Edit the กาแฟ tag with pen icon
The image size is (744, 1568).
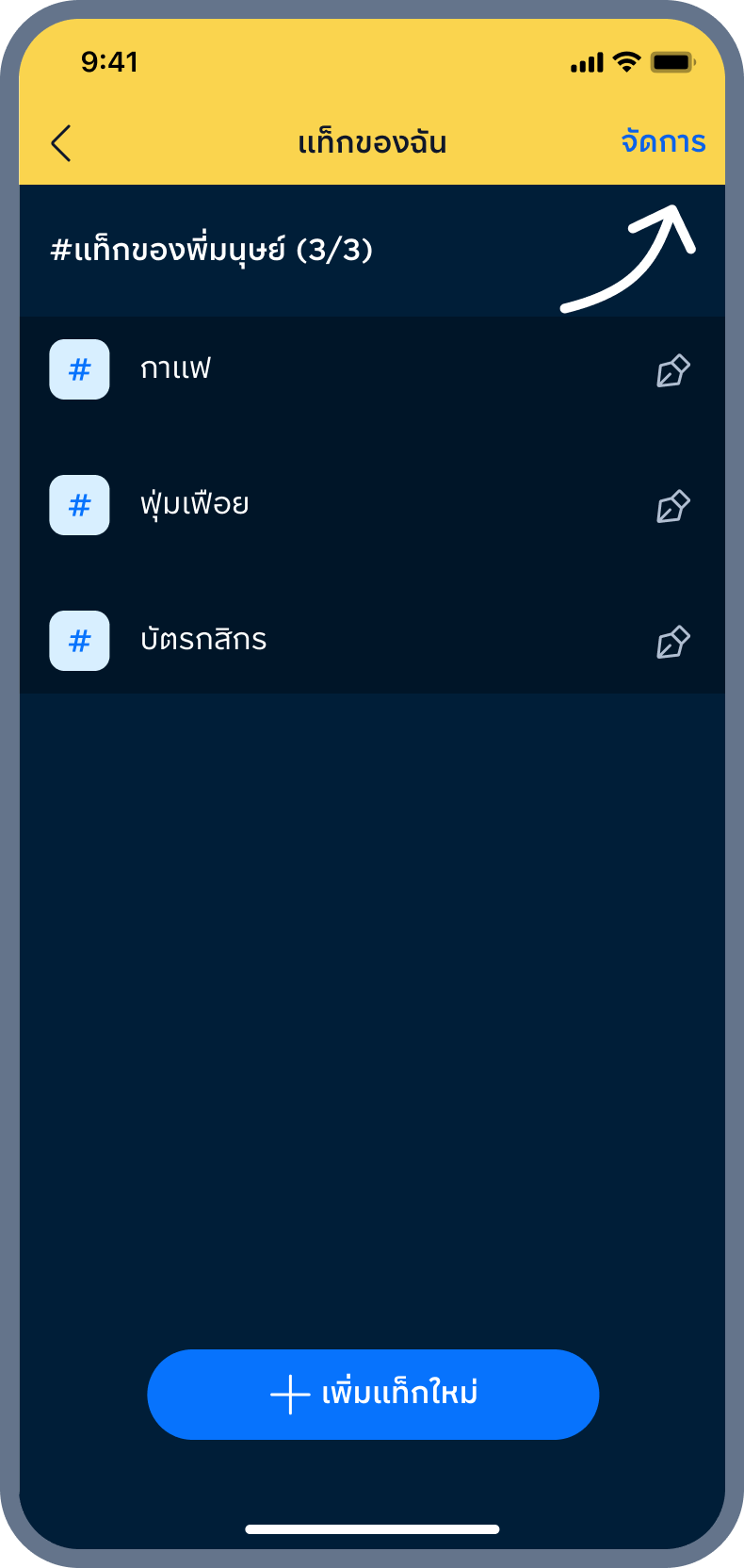coord(672,370)
